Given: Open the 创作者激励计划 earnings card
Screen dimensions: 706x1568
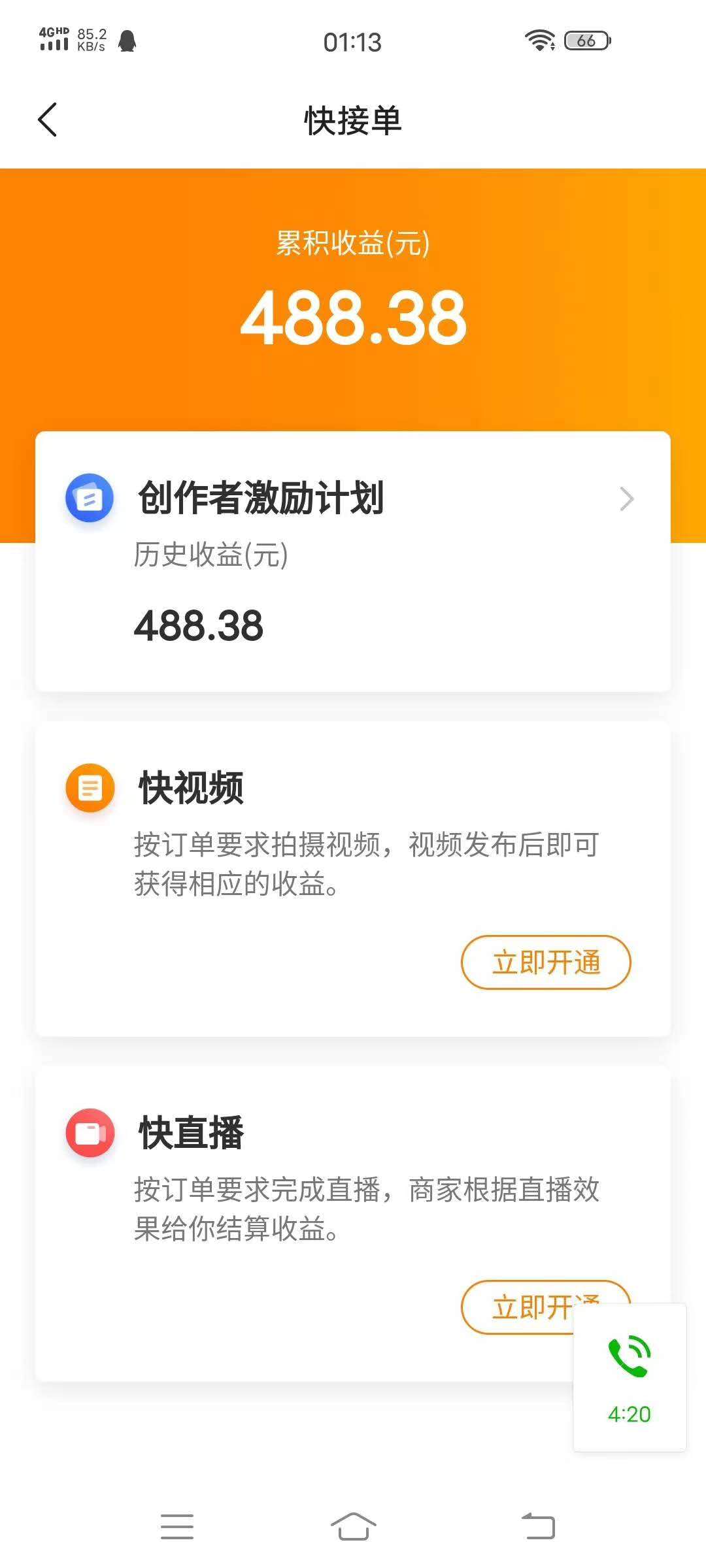Looking at the screenshot, I should tap(353, 561).
